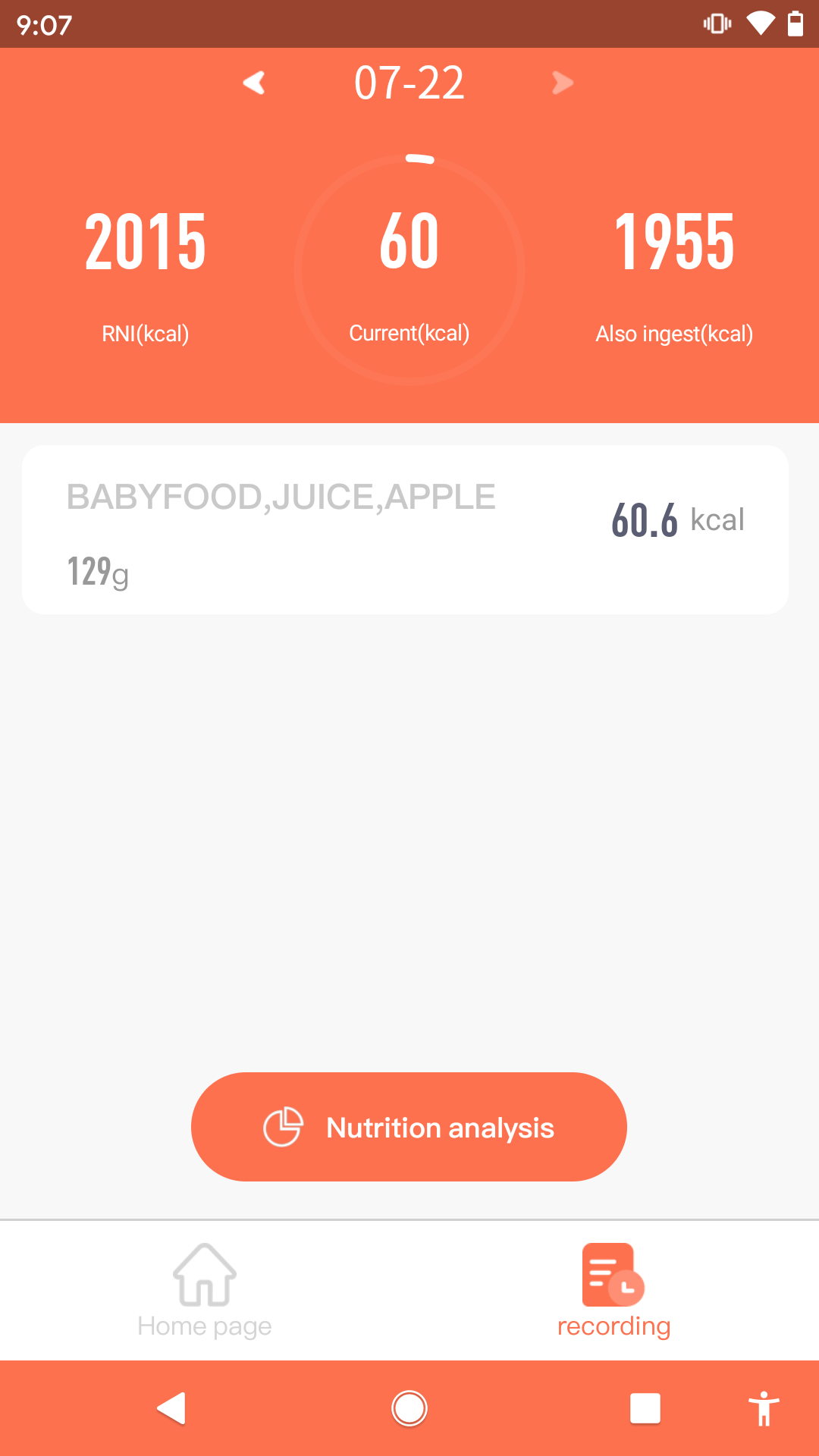Tap the system back button
The height and width of the screenshot is (1456, 819).
(x=172, y=1408)
